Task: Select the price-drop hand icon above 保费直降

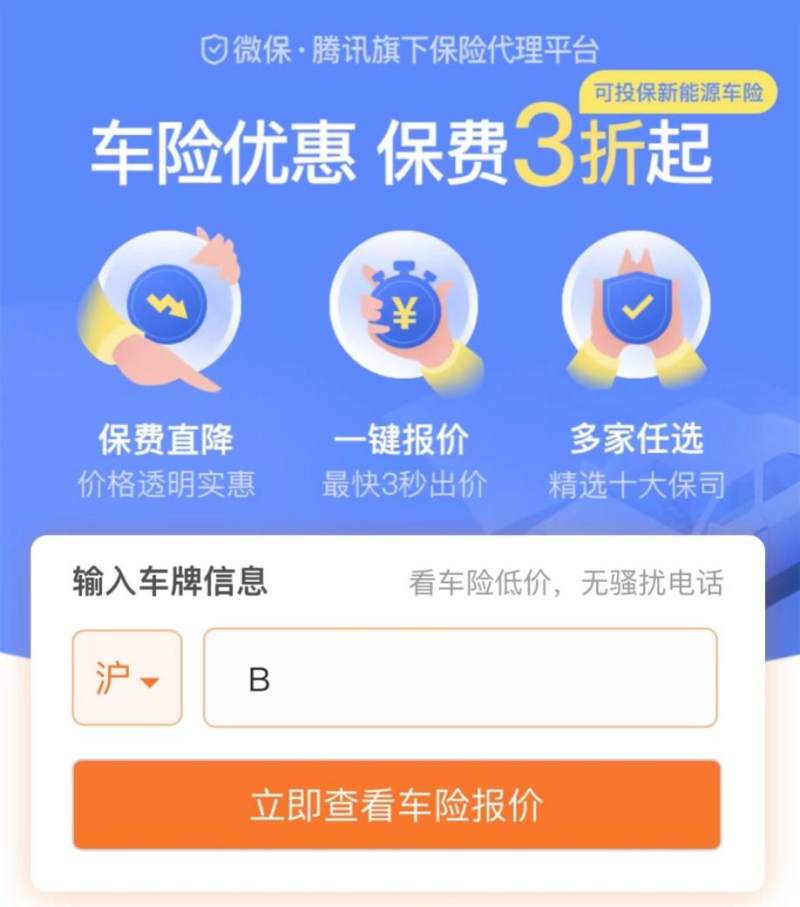Action: coord(170,310)
